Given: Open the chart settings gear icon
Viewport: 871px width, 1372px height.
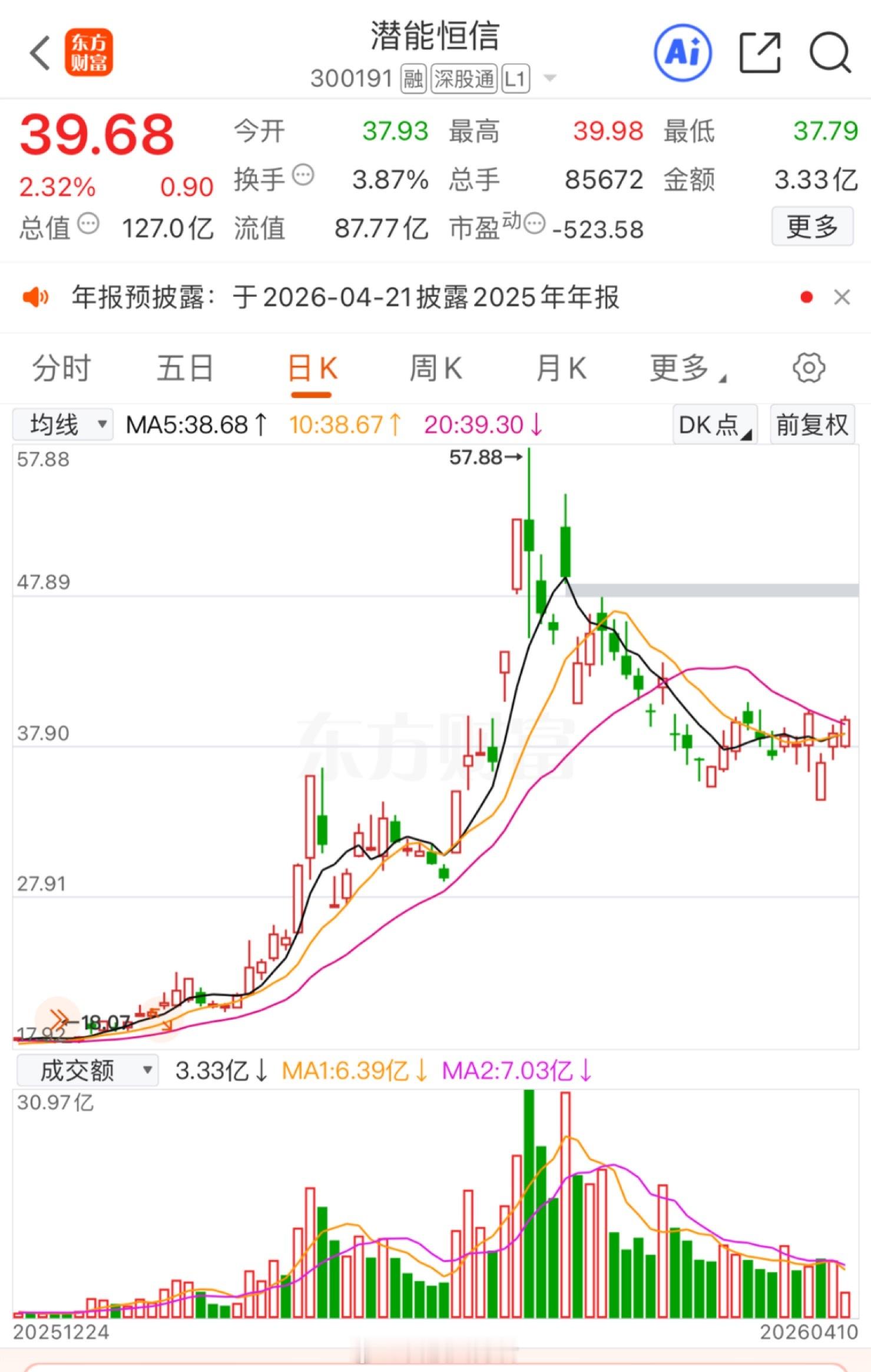Looking at the screenshot, I should pyautogui.click(x=809, y=367).
